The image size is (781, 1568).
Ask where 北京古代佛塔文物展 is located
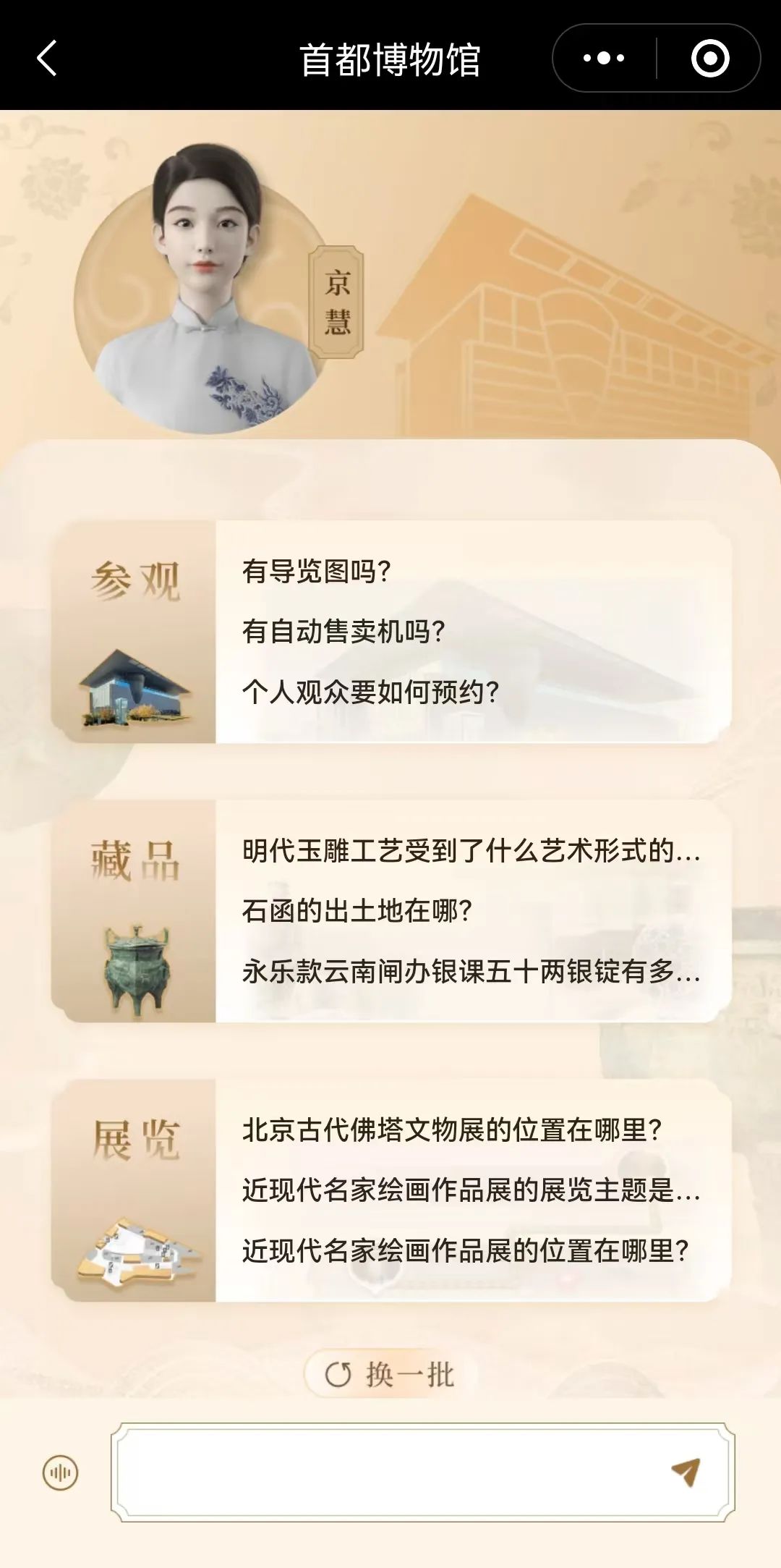[x=452, y=1130]
